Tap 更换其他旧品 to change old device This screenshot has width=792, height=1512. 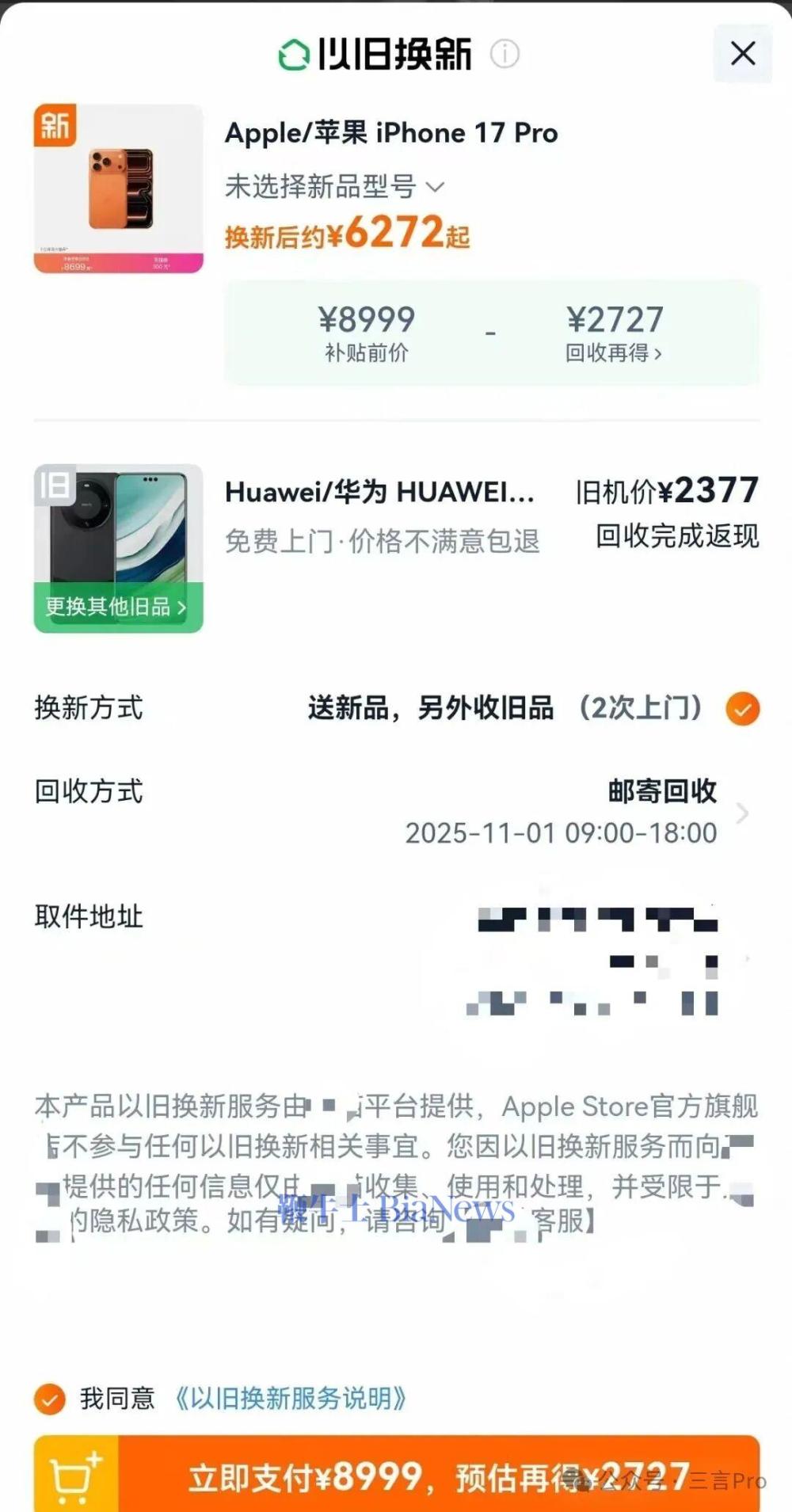click(x=117, y=607)
